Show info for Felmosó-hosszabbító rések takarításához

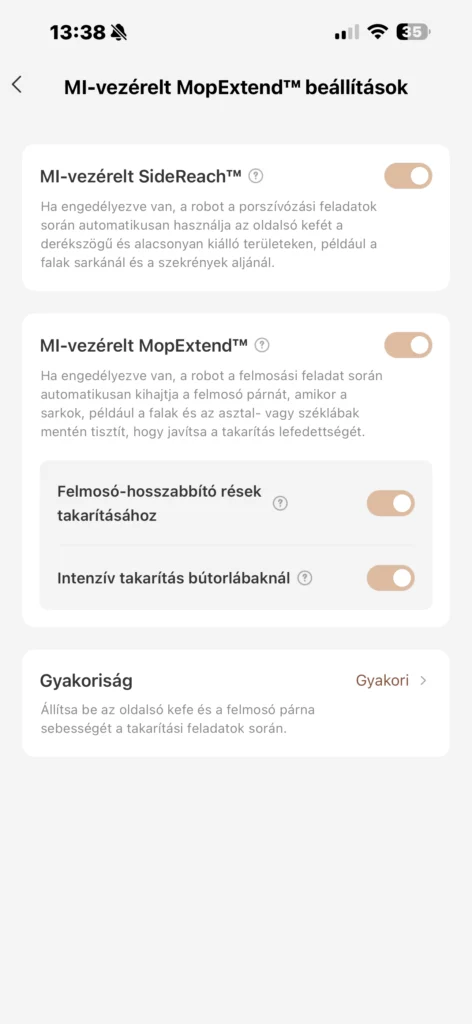tap(280, 503)
